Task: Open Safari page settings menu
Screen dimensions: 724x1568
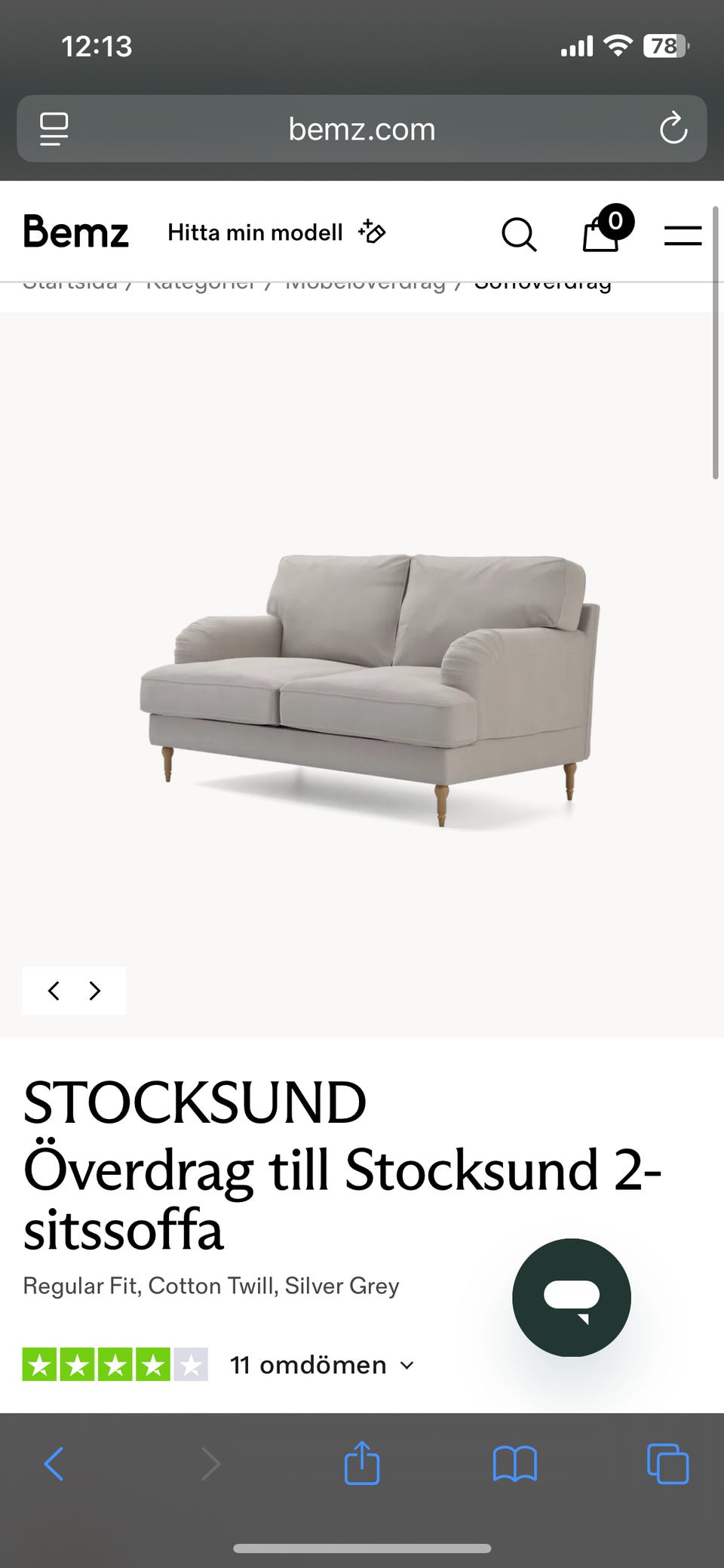Action: [54, 128]
